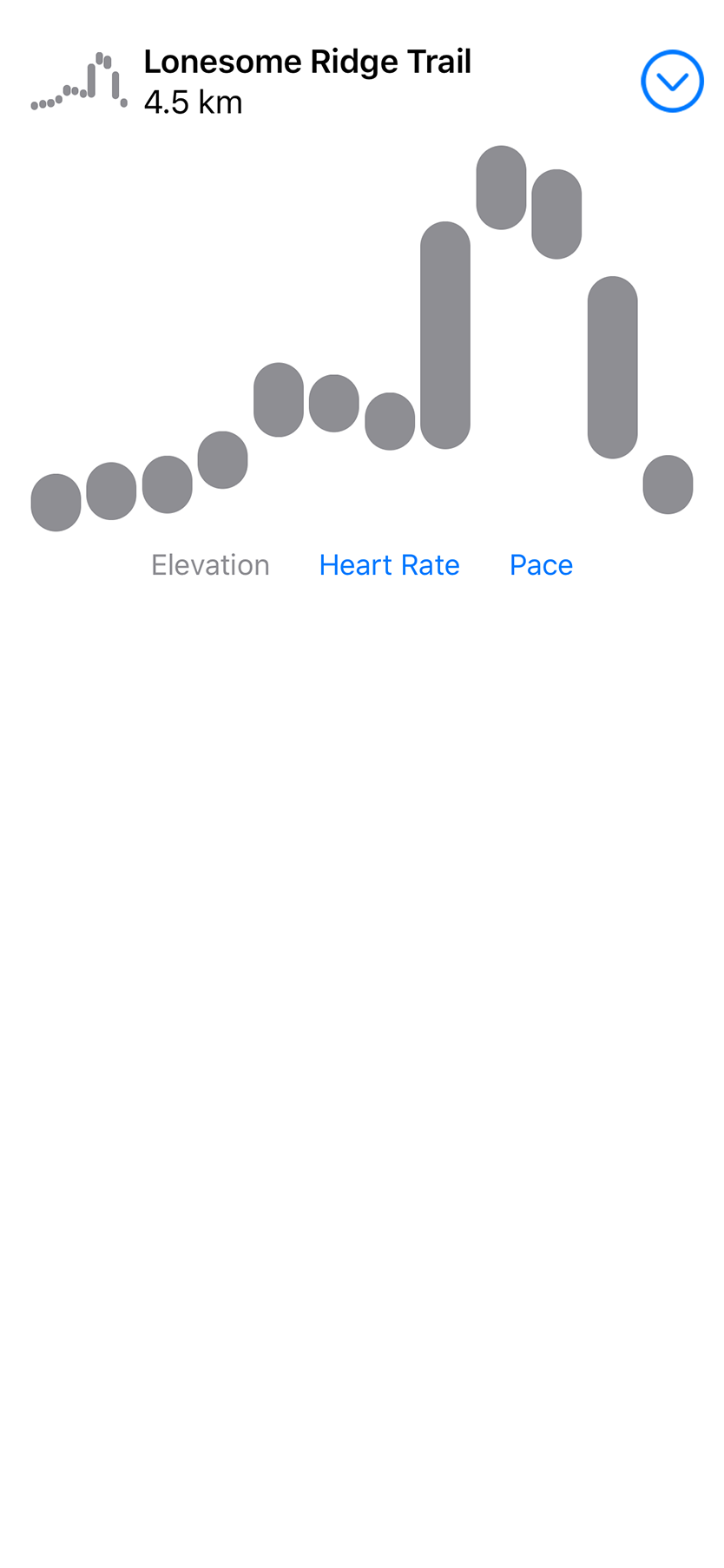Show the Pace chart
This screenshot has width=724, height=1568.
coord(541,565)
